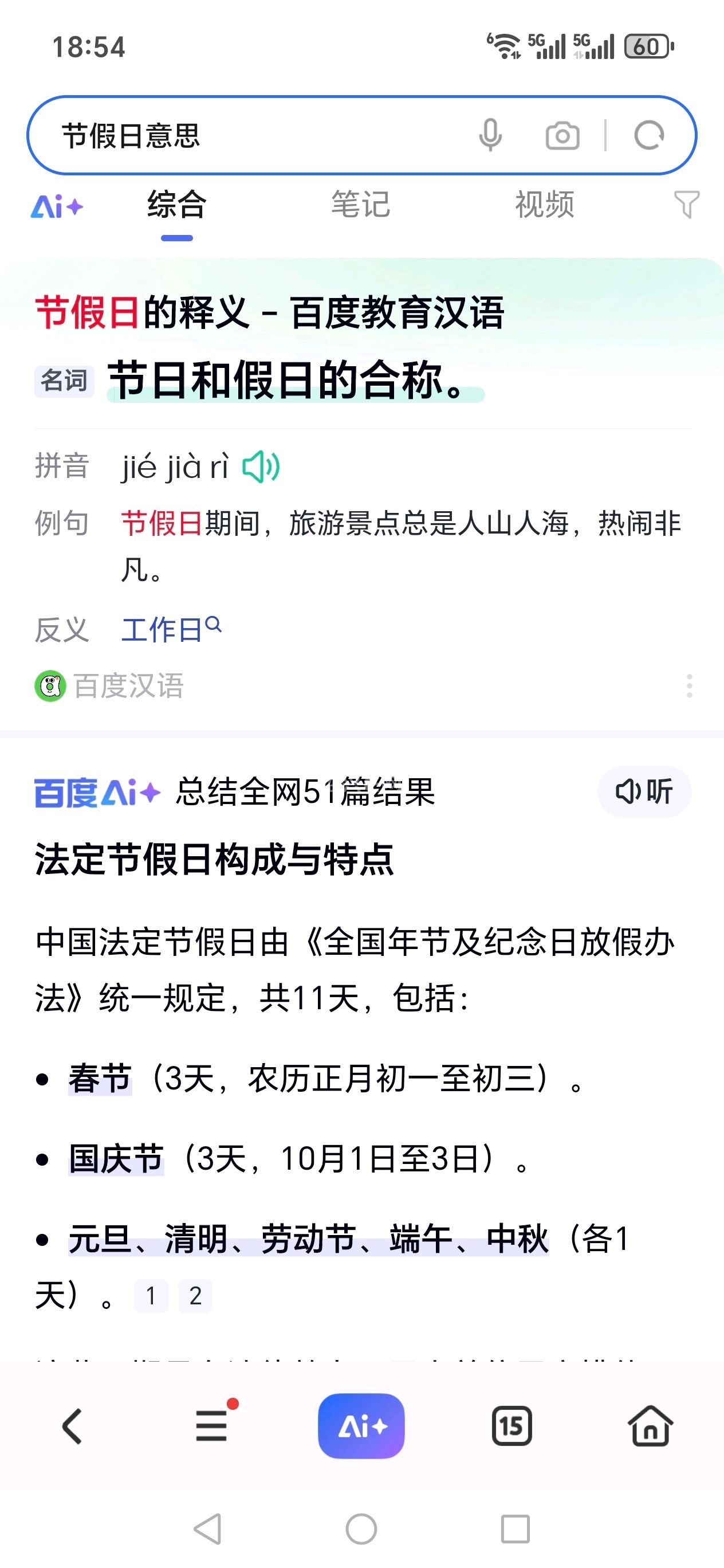The width and height of the screenshot is (724, 1568).
Task: Play the pinyin pronunciation audio
Action: [x=261, y=468]
